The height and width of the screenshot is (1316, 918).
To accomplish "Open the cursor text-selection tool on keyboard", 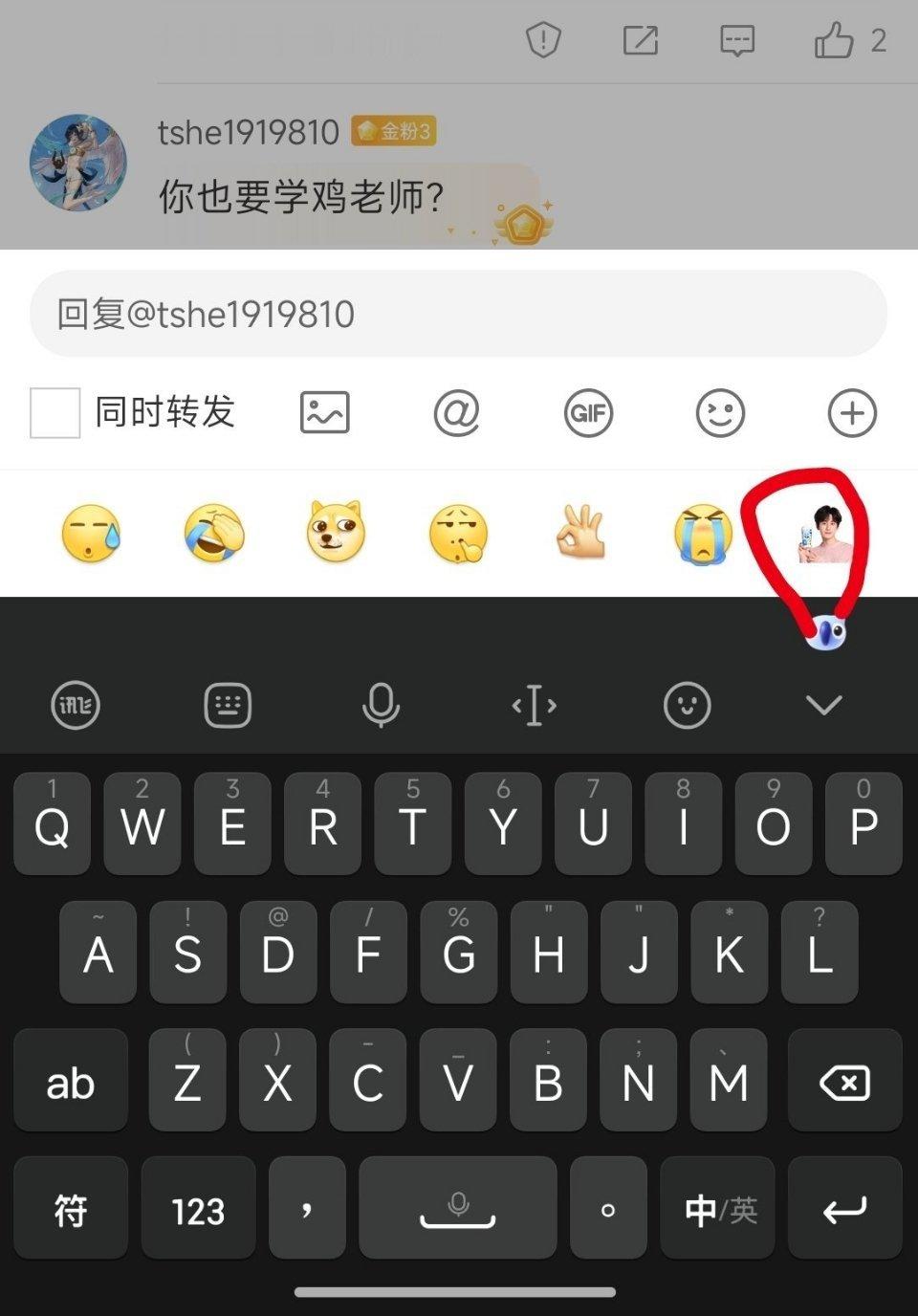I will tap(535, 706).
